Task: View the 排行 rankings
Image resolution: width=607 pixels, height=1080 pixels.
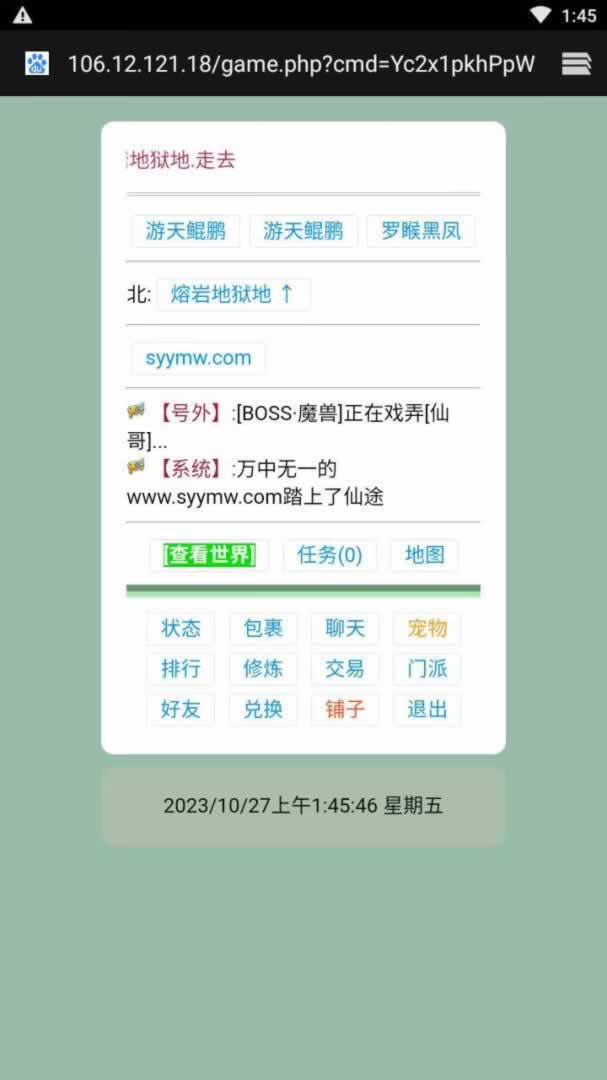Action: point(181,668)
